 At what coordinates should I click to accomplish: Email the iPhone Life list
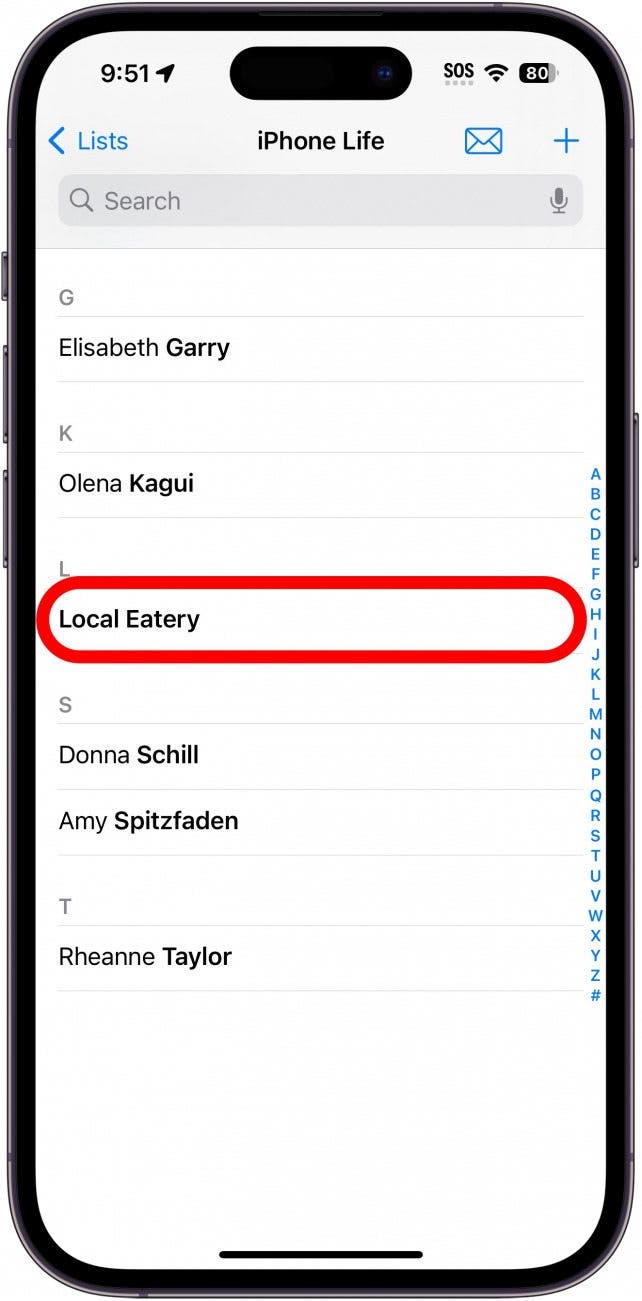483,141
